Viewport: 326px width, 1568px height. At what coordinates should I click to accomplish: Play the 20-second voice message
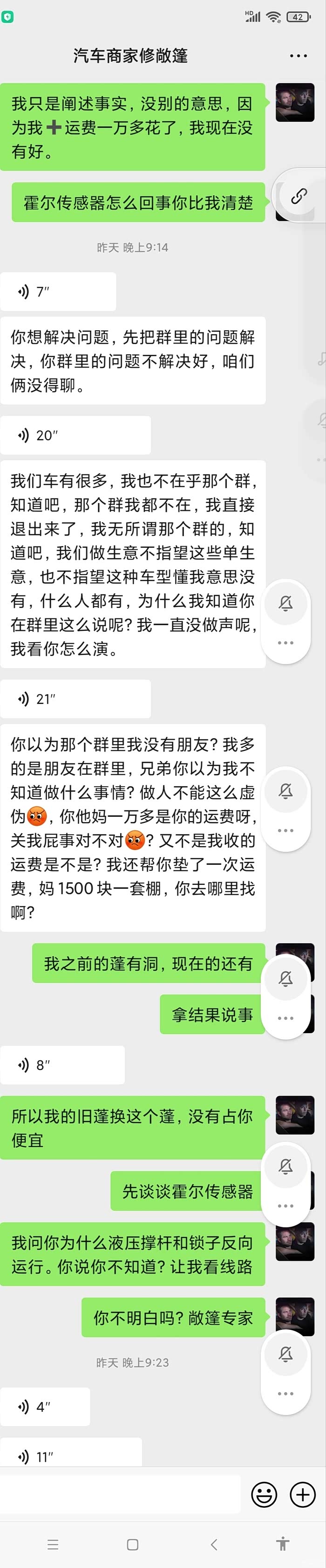75,435
